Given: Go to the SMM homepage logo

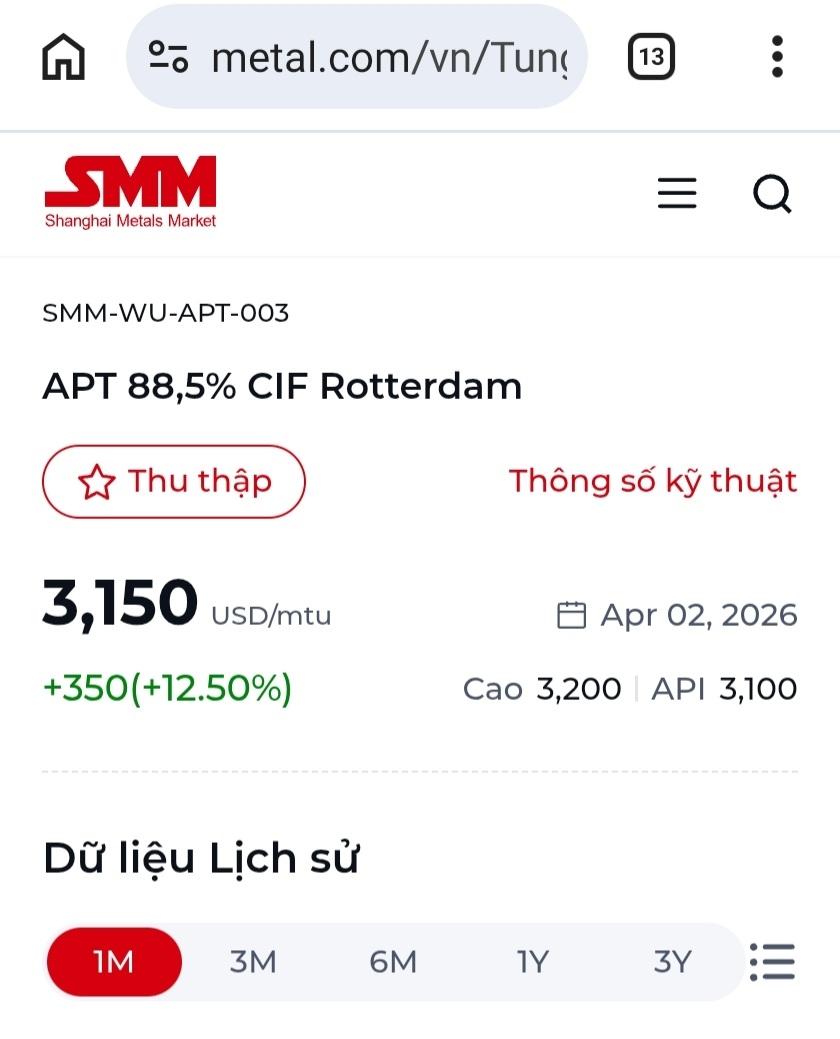Looking at the screenshot, I should coord(130,192).
